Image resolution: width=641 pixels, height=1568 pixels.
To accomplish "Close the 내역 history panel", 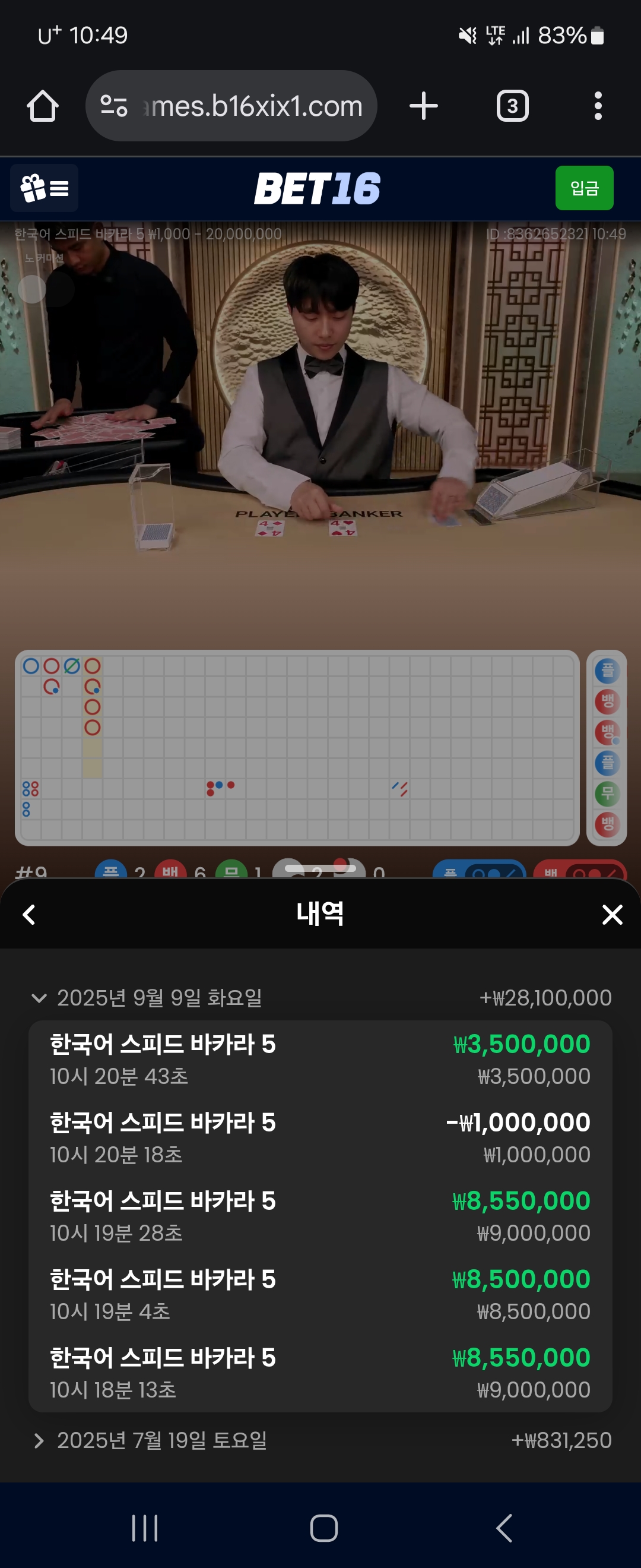I will (x=612, y=914).
